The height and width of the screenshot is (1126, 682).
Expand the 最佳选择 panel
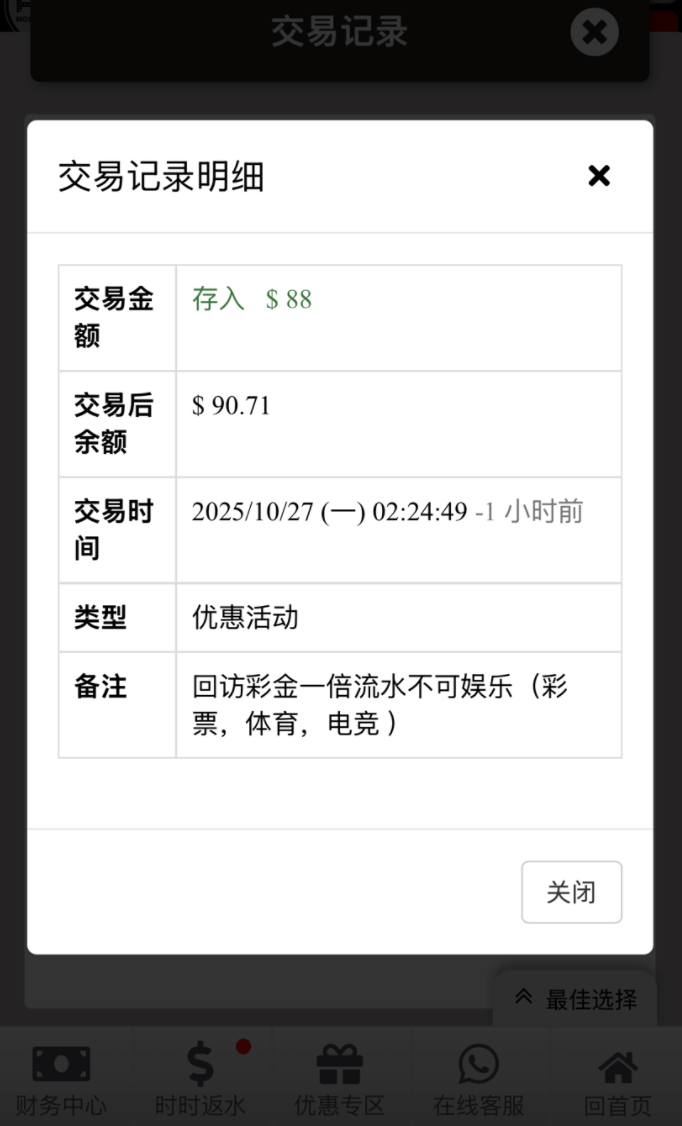[575, 998]
